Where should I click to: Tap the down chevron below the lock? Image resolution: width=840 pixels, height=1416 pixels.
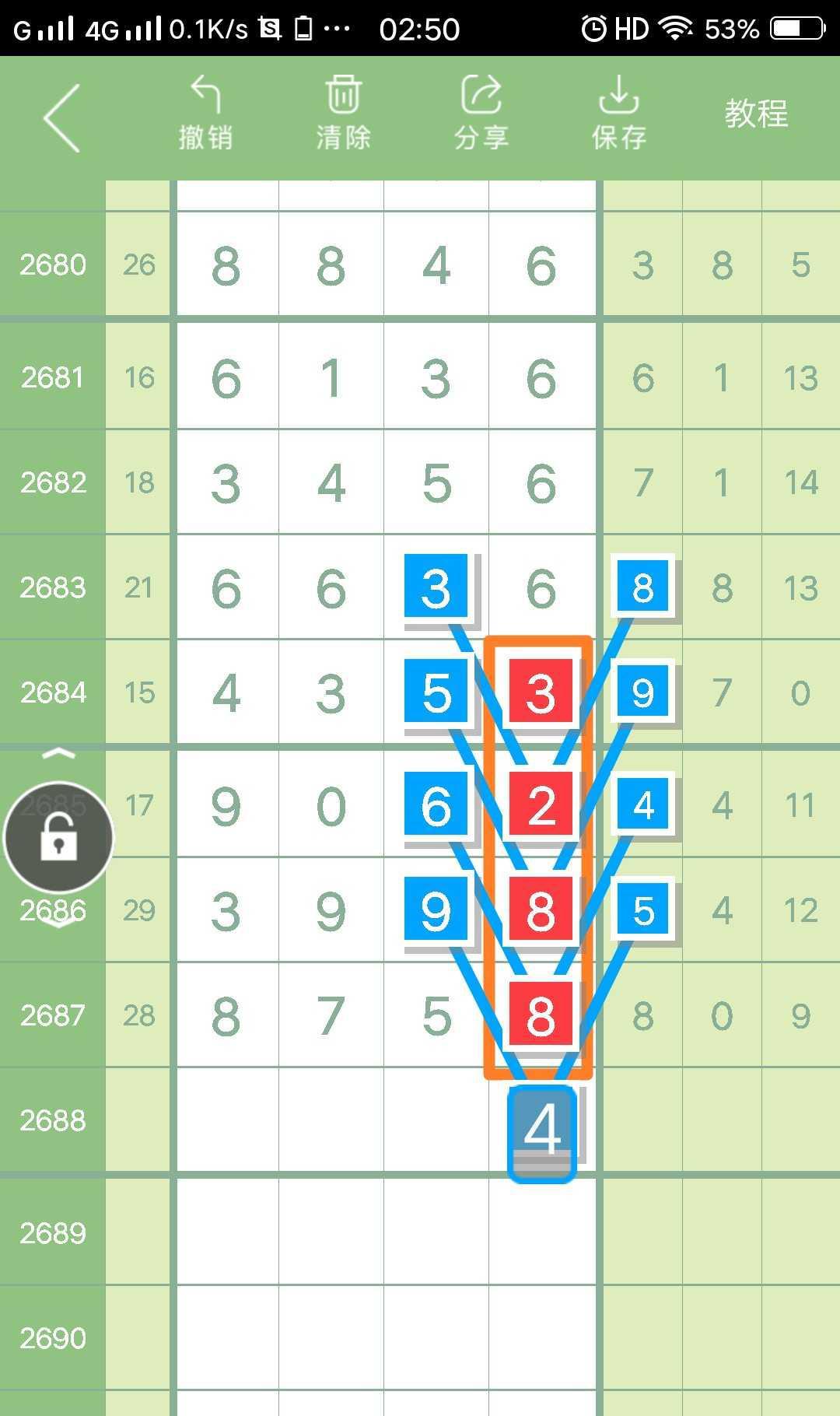(58, 923)
